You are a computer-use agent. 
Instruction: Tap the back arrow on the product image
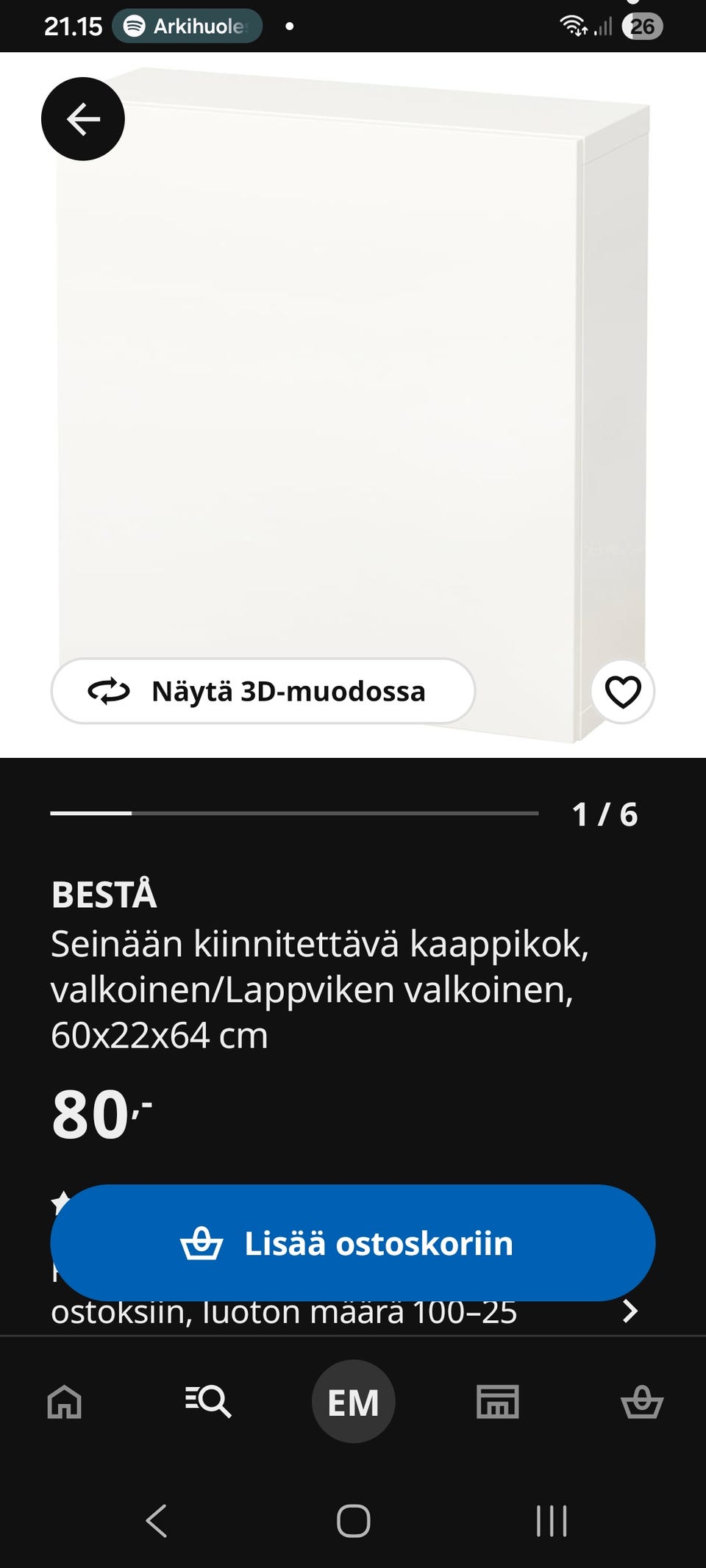pyautogui.click(x=83, y=118)
